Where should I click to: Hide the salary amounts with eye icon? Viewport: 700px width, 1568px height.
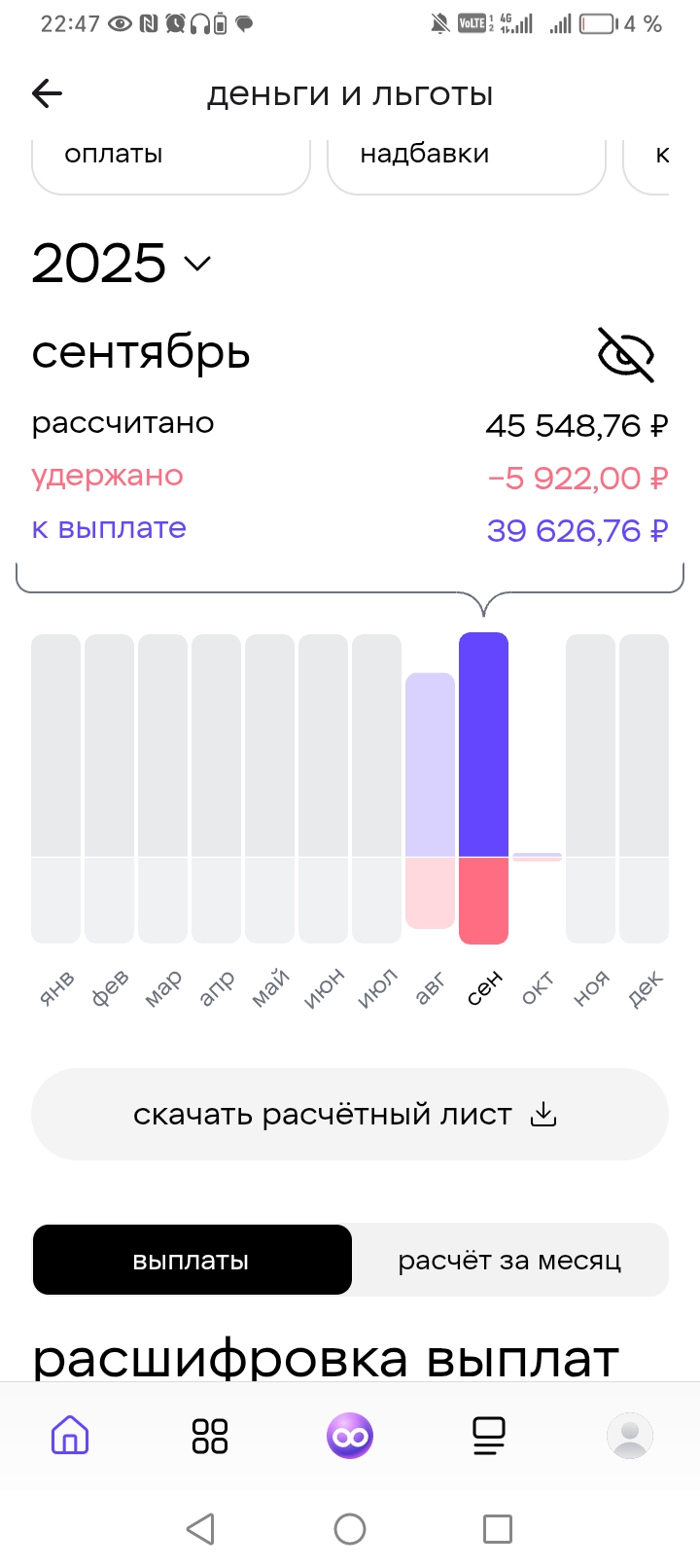[626, 354]
